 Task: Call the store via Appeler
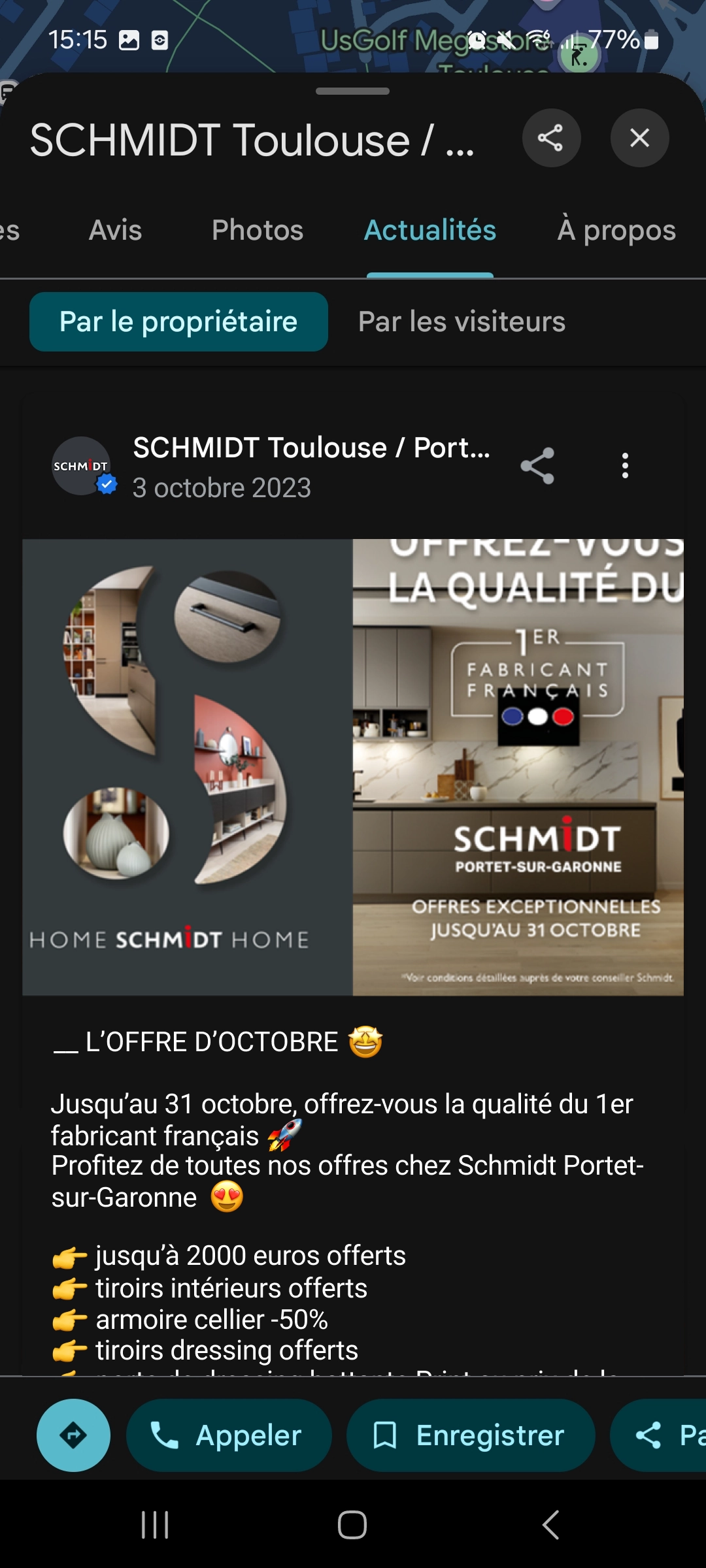(228, 1436)
